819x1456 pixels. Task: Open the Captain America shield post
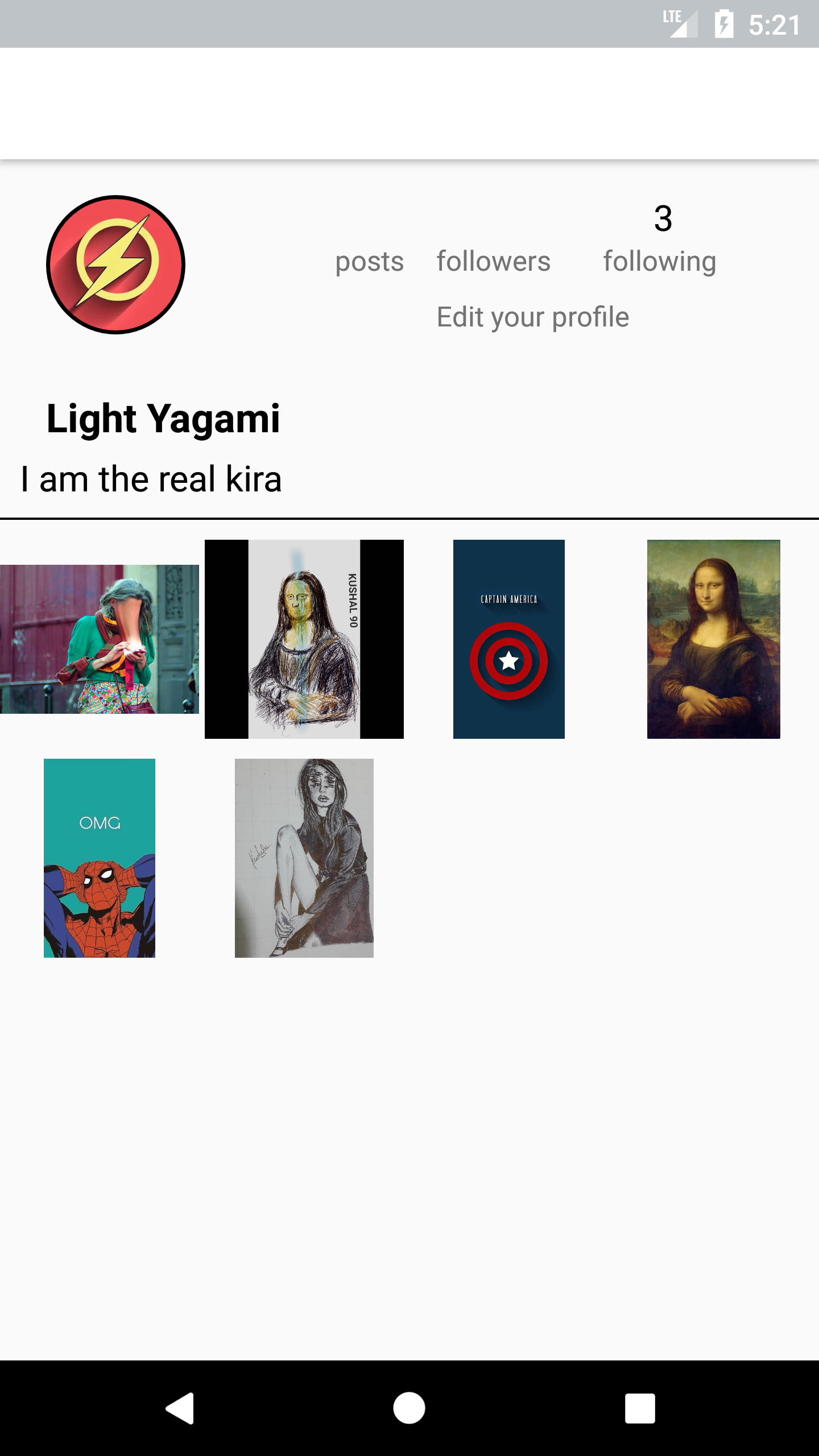(509, 639)
